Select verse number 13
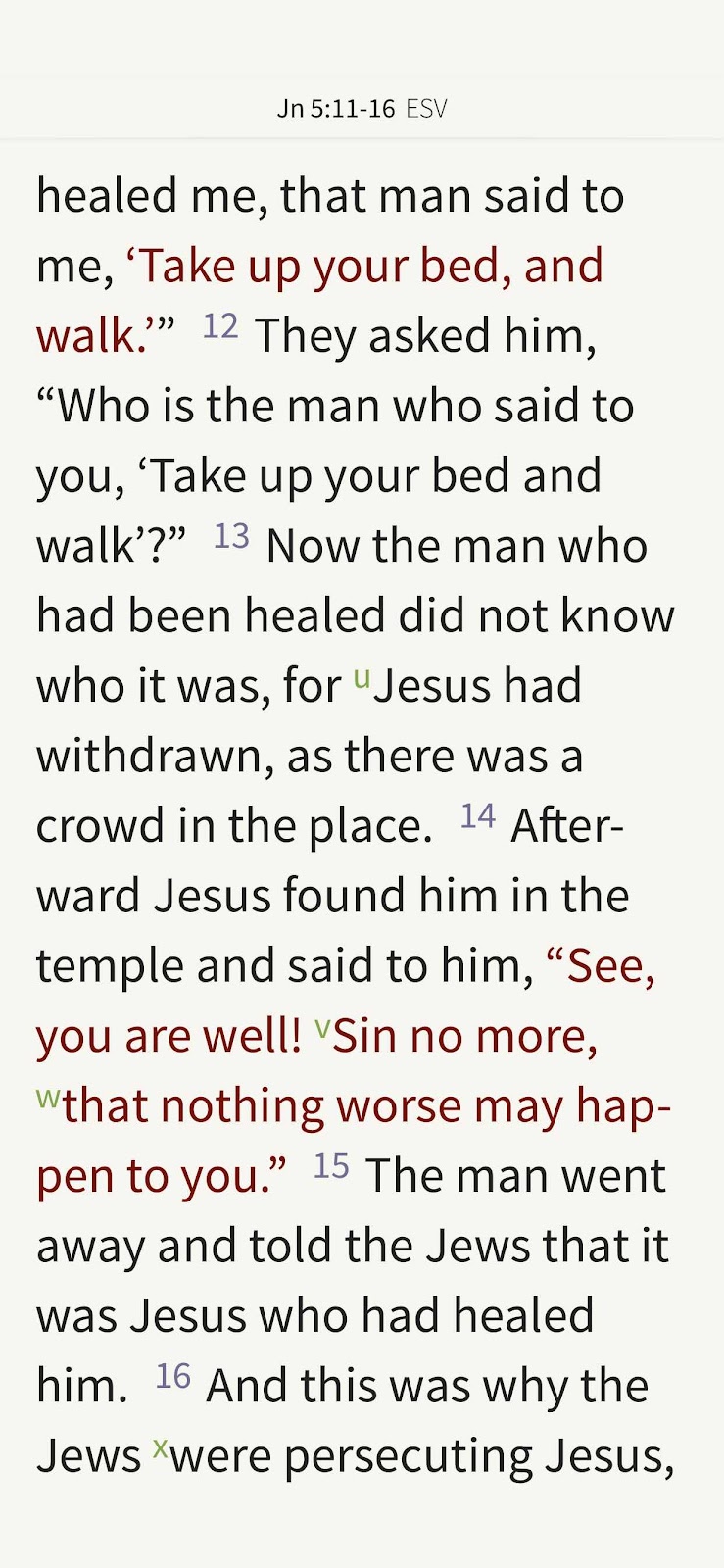This screenshot has width=724, height=1568. click(x=231, y=536)
